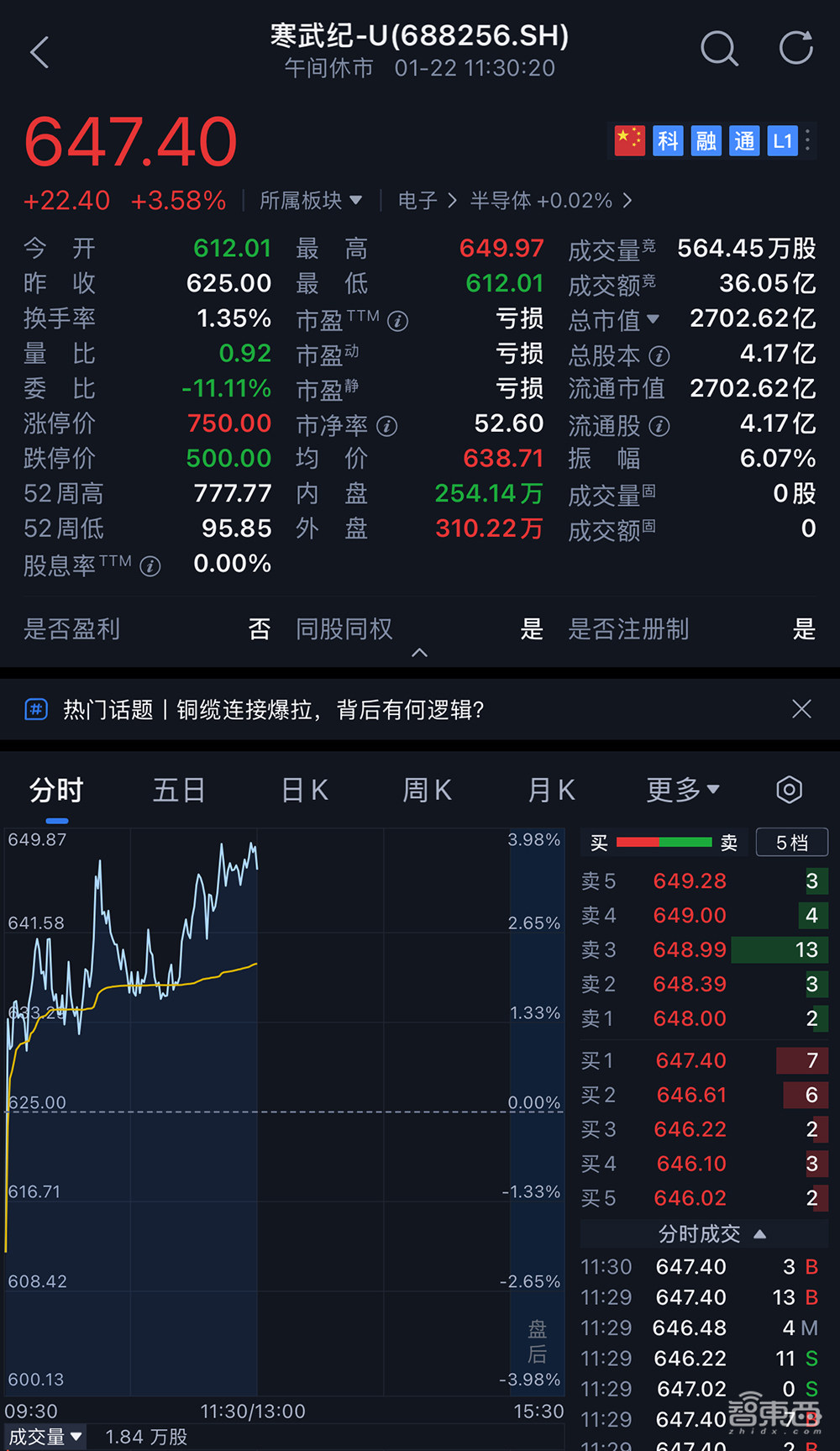This screenshot has width=840, height=1451.
Task: Open the search icon
Action: [x=719, y=50]
